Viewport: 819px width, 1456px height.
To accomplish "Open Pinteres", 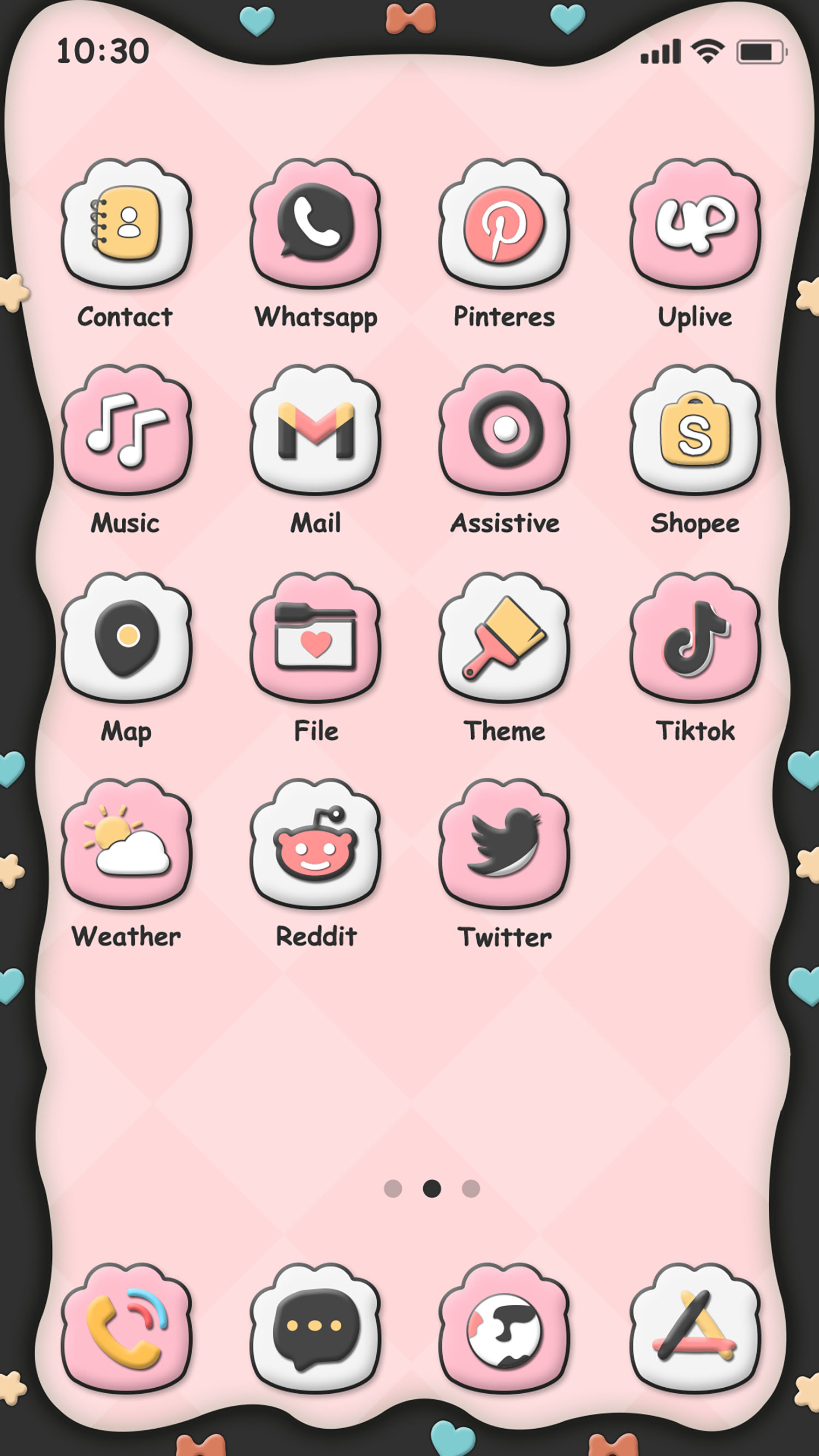I will [505, 226].
